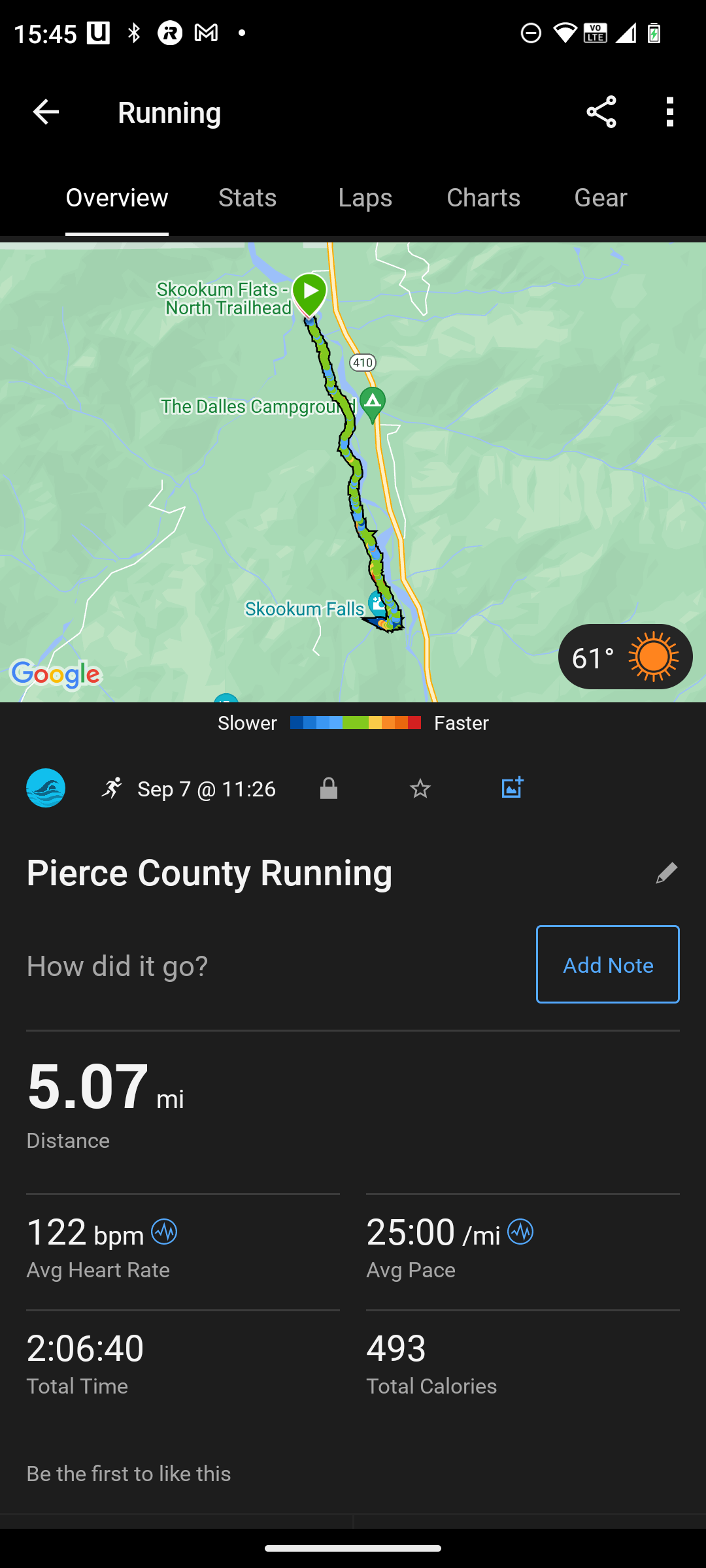Change activity privacy via lock icon
The image size is (706, 1568).
(329, 789)
